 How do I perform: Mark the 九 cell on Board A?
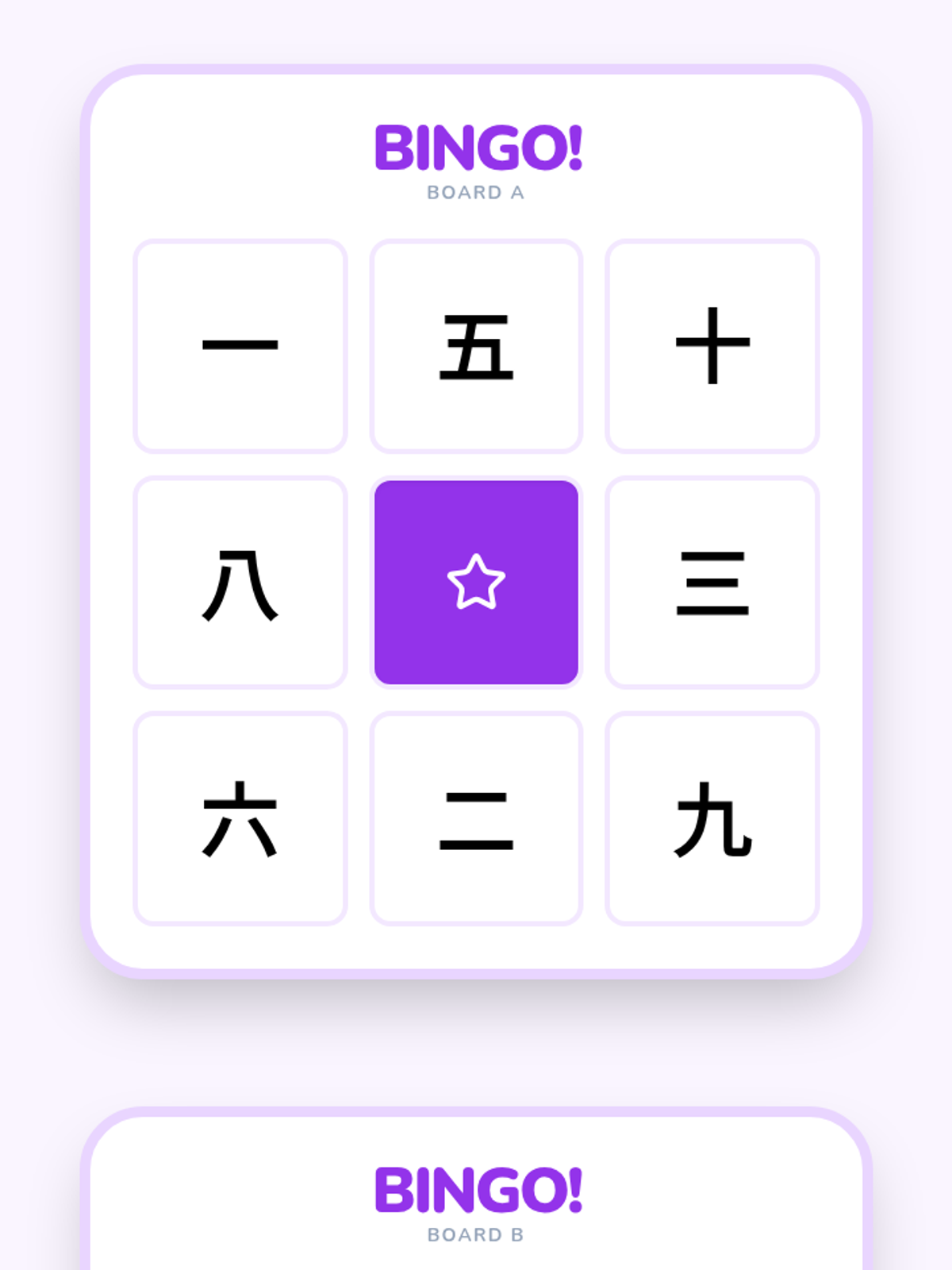712,818
